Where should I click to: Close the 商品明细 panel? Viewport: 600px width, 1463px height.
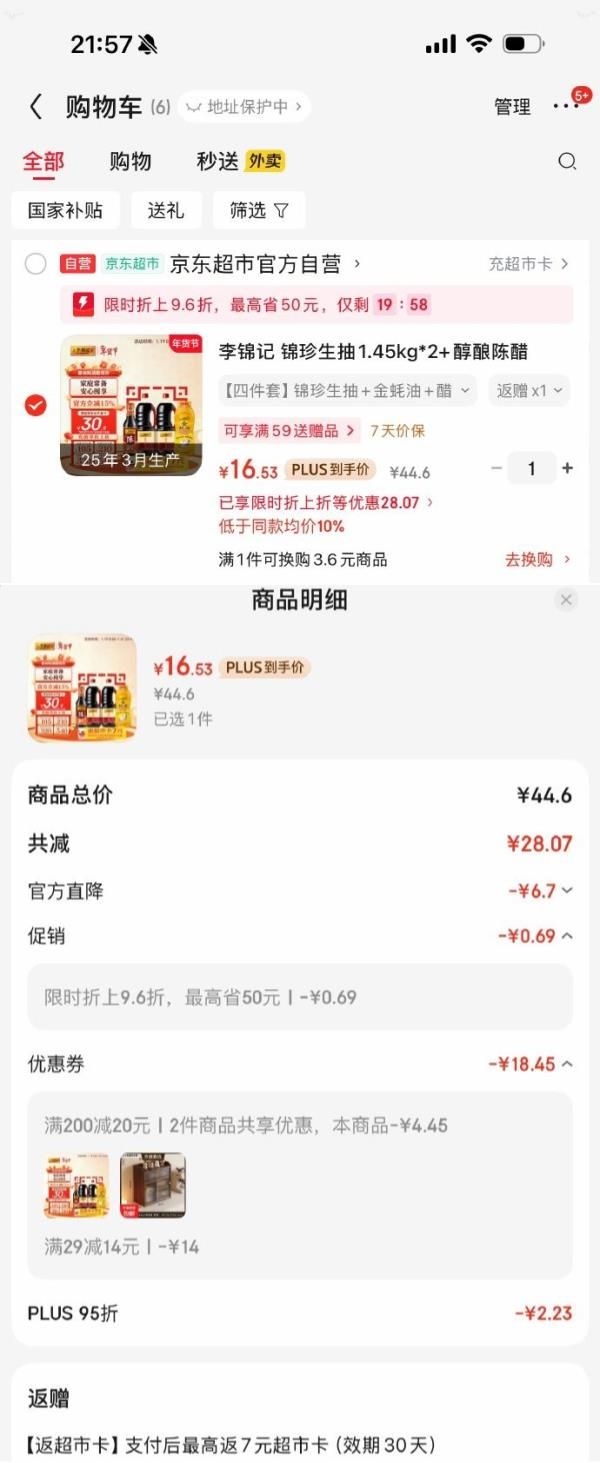tap(566, 600)
